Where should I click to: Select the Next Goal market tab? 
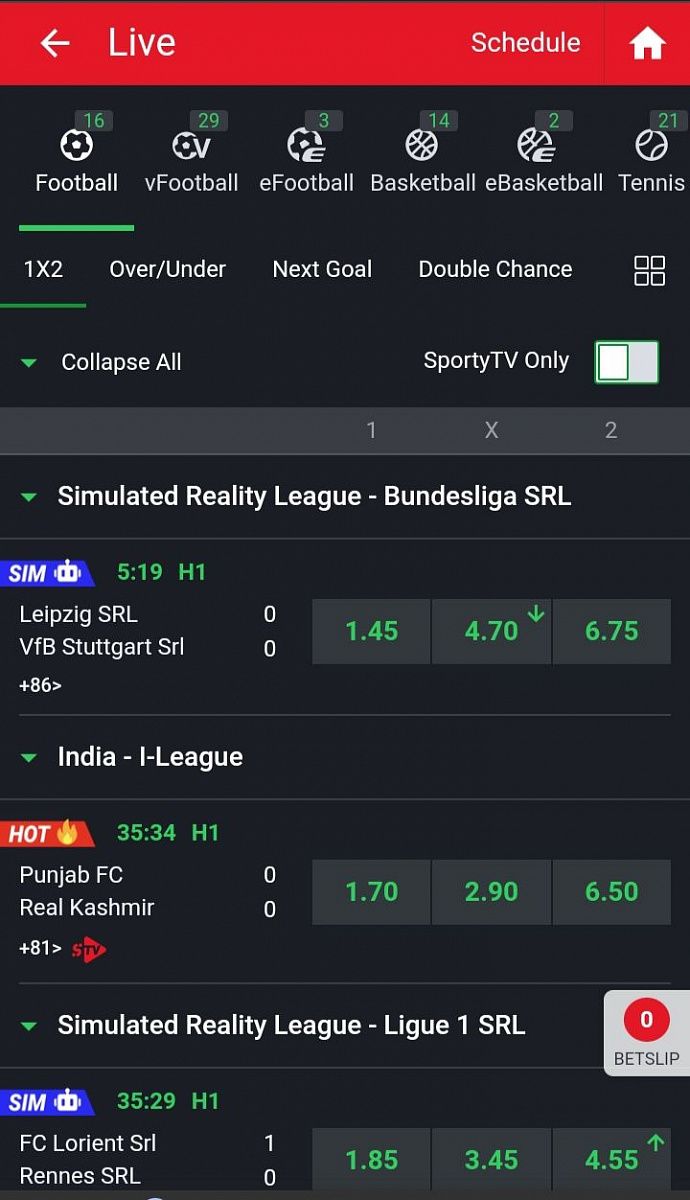[322, 269]
